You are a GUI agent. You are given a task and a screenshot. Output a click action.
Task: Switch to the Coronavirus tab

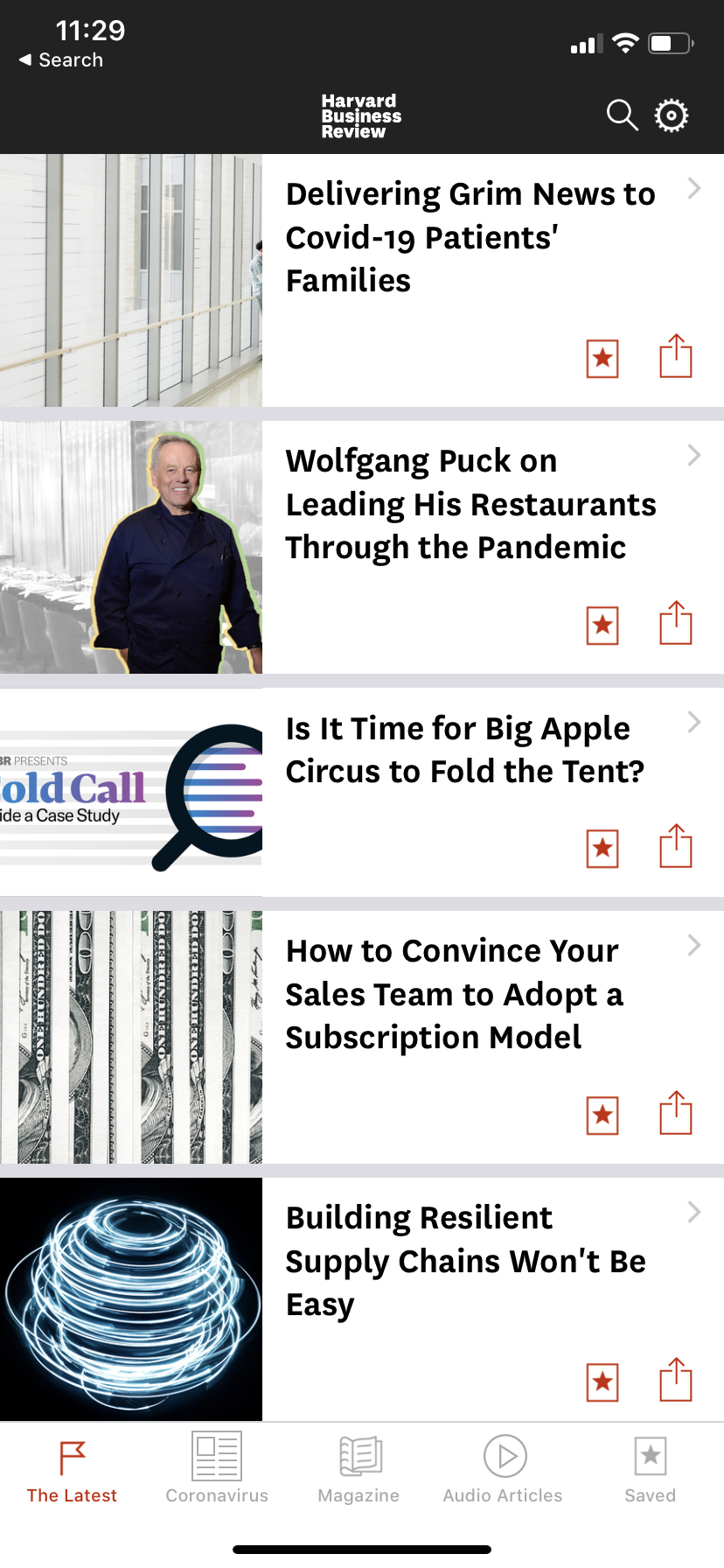point(217,1468)
